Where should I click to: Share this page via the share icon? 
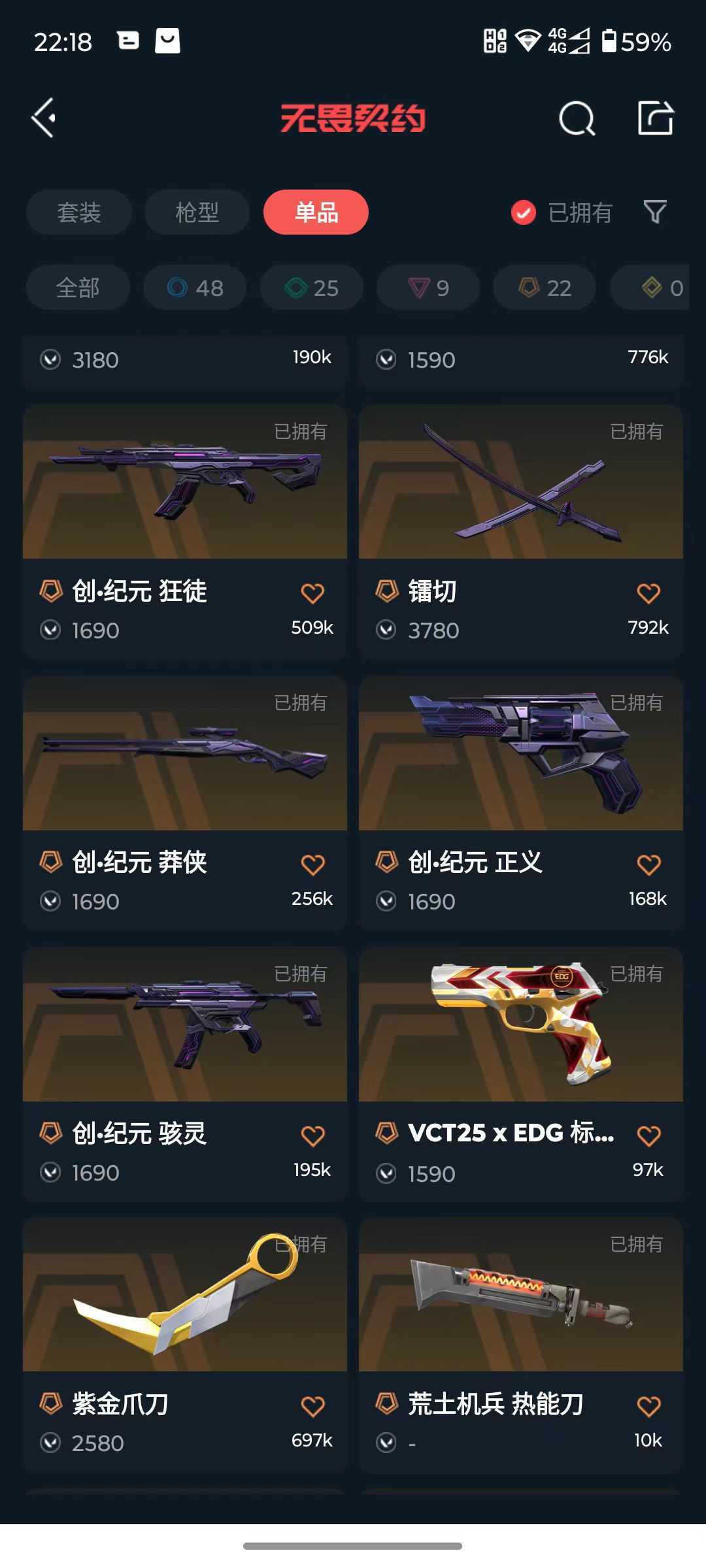pyautogui.click(x=655, y=118)
